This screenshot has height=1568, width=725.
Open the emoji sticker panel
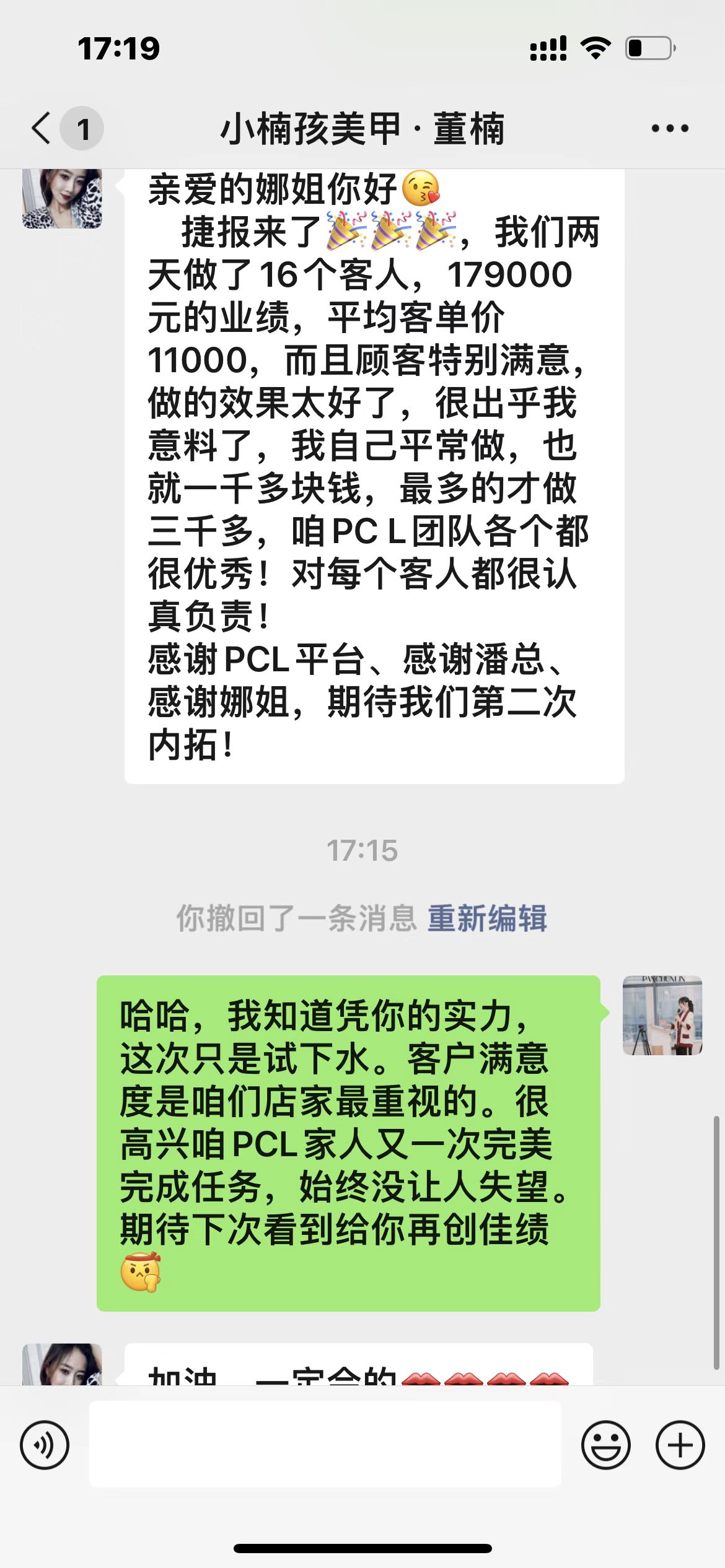click(x=605, y=1445)
